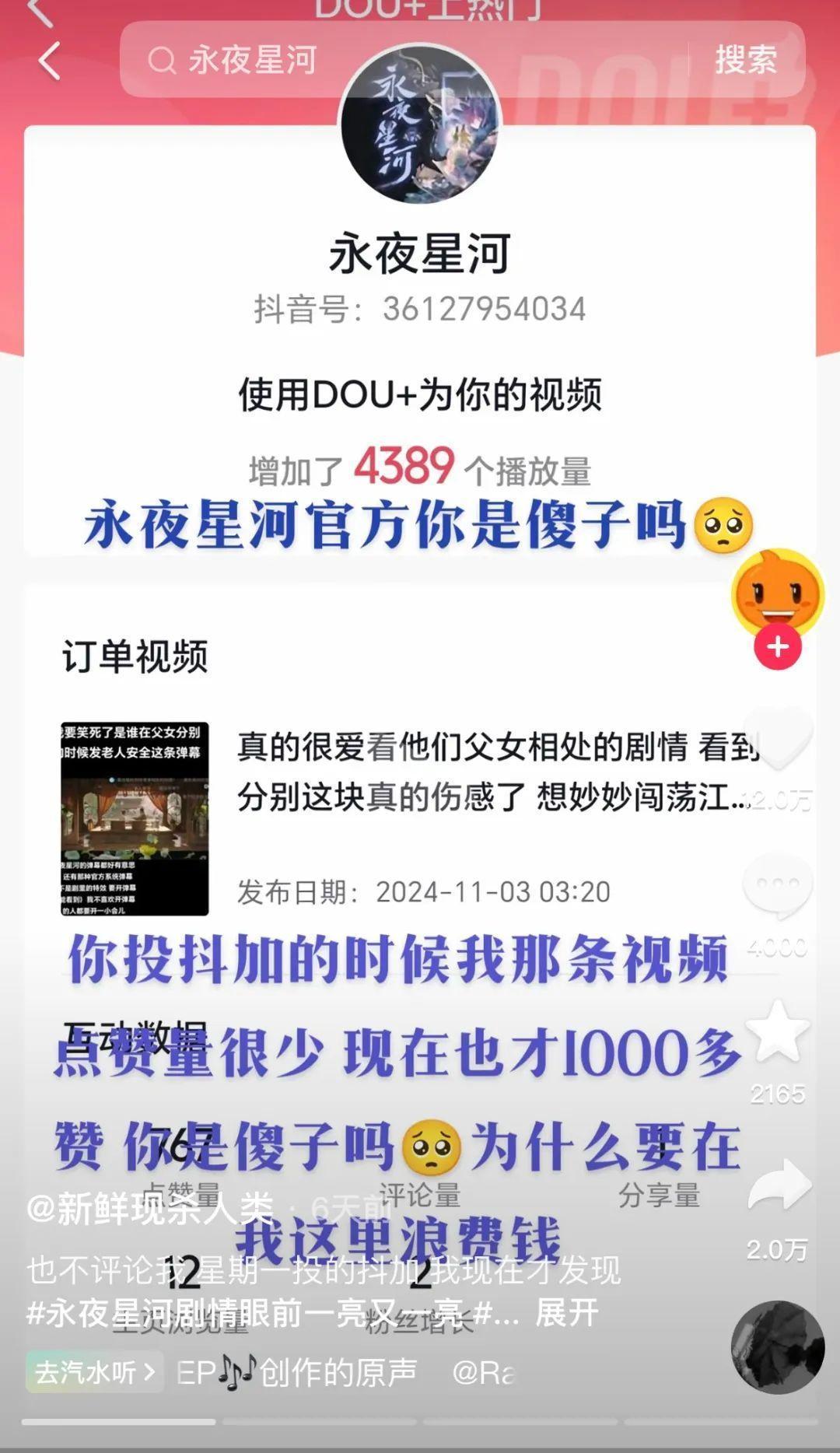Share the video via arrow icon
The height and width of the screenshot is (1453, 840).
(779, 1185)
